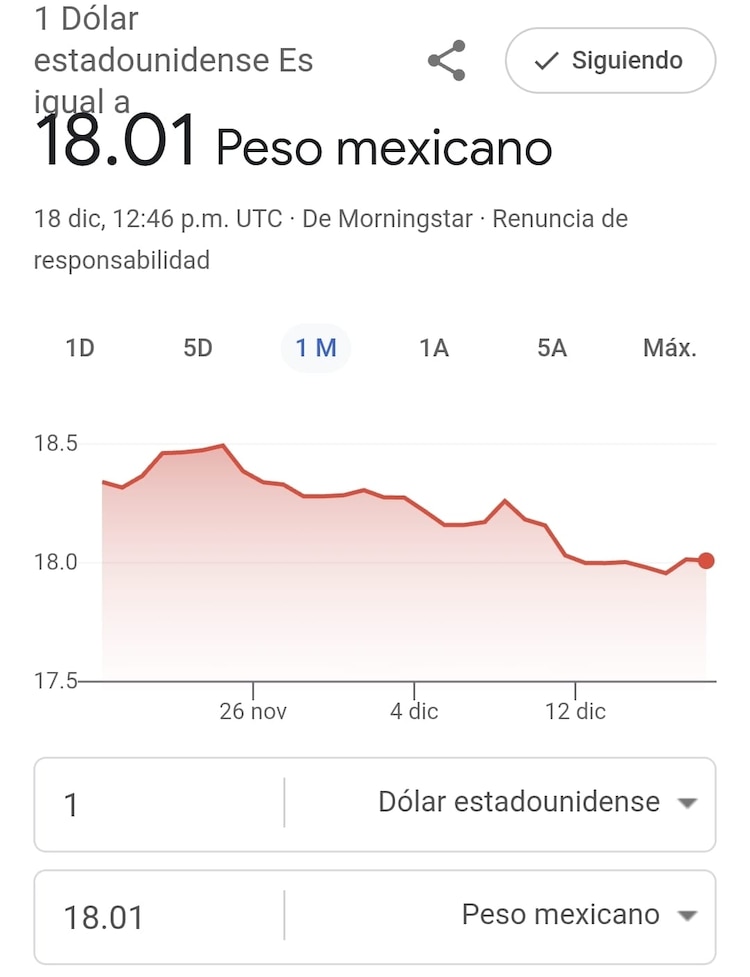
Task: Keep the 1M period selected
Action: pos(315,348)
